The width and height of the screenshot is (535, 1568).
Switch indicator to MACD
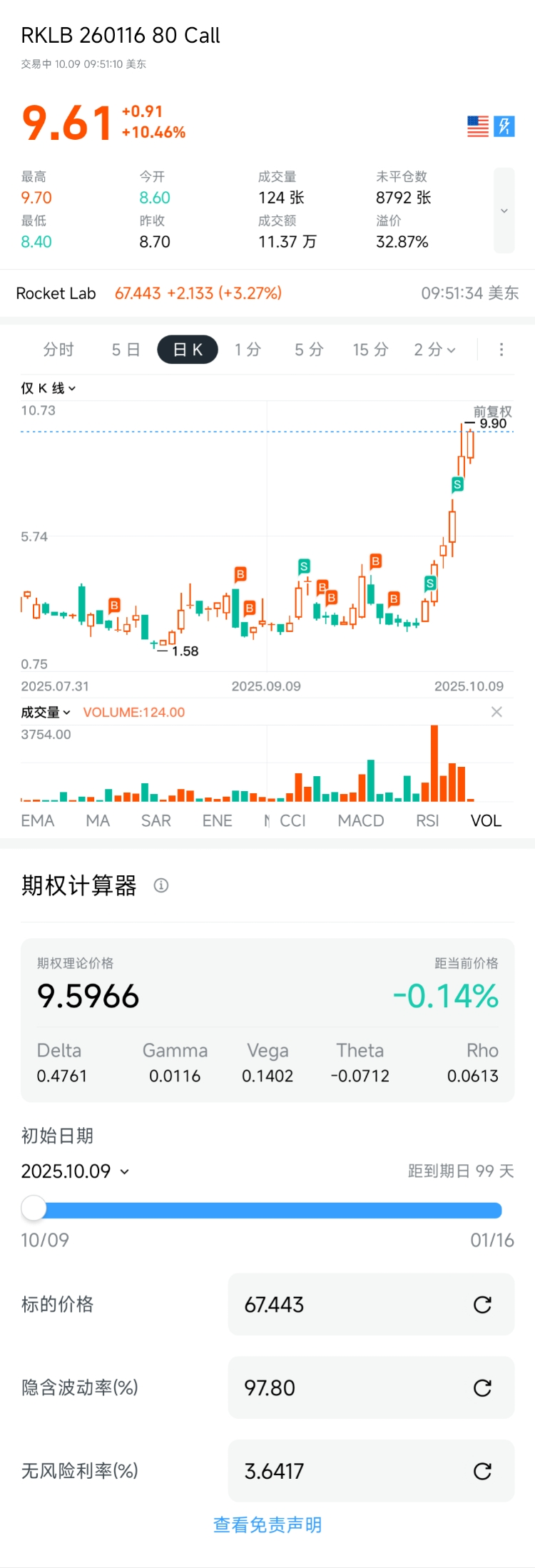[x=361, y=821]
